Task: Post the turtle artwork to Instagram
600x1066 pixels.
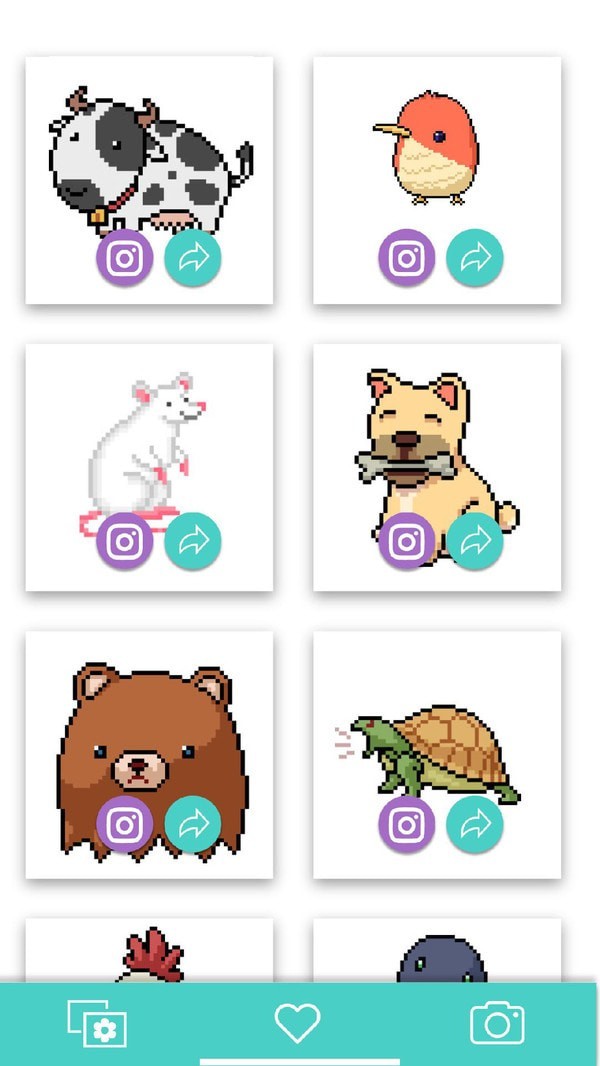Action: pyautogui.click(x=407, y=825)
